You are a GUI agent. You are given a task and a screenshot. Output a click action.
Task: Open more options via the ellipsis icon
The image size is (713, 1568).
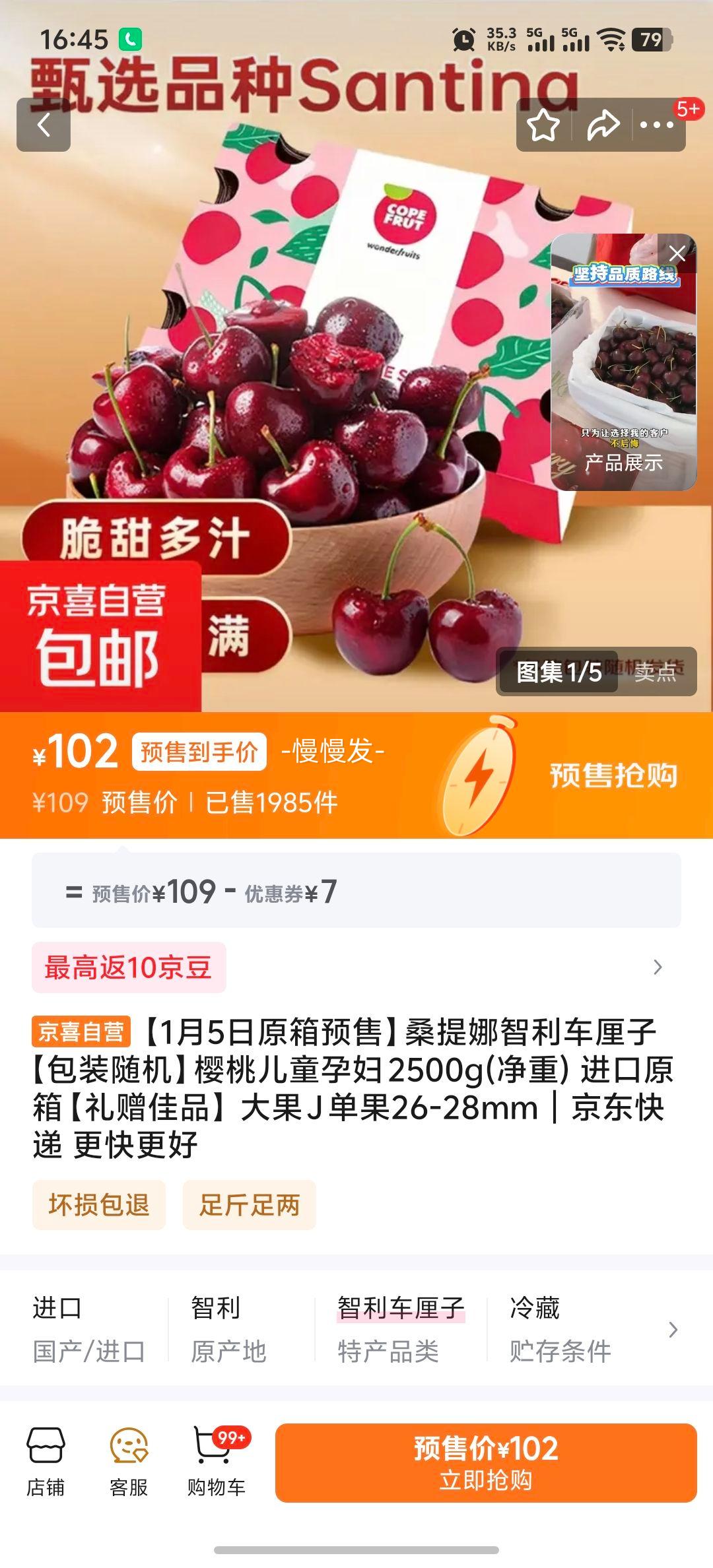(x=658, y=125)
